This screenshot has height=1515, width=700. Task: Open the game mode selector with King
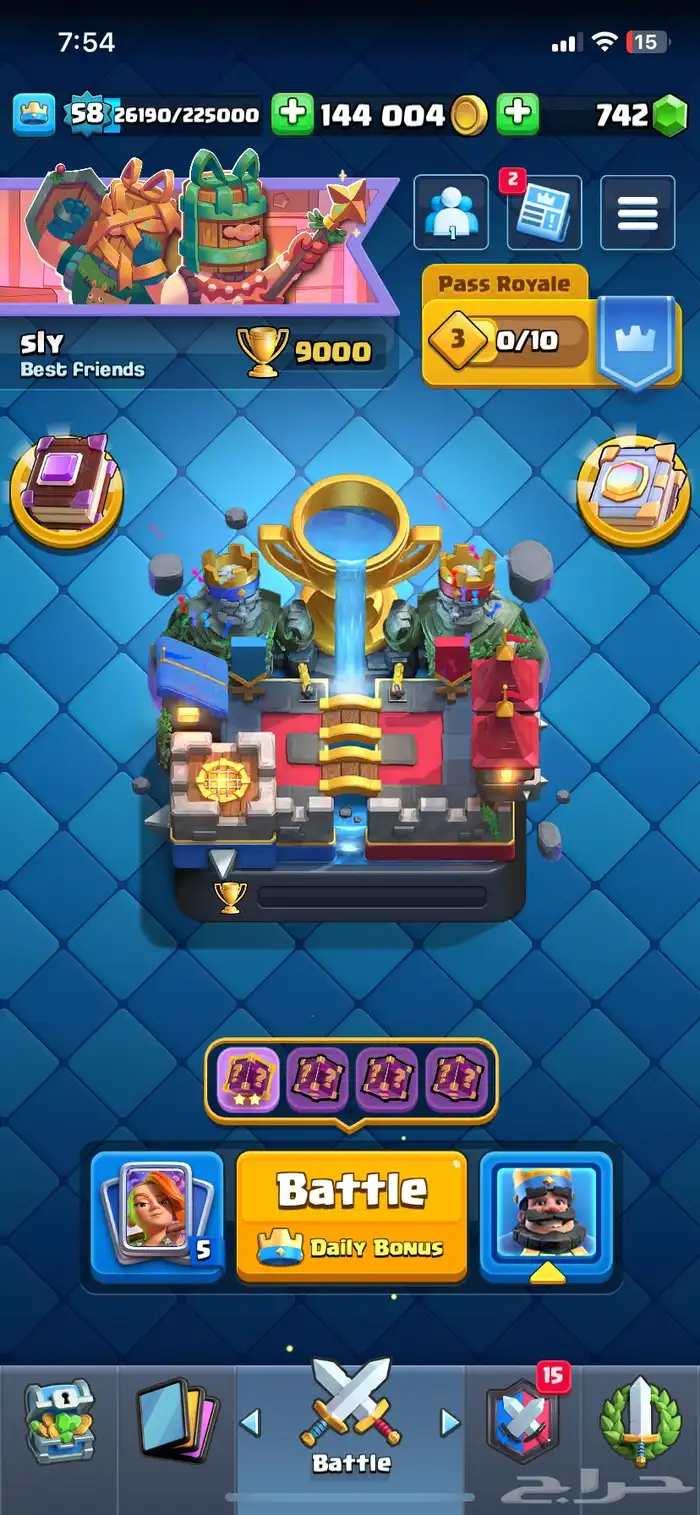(546, 1215)
